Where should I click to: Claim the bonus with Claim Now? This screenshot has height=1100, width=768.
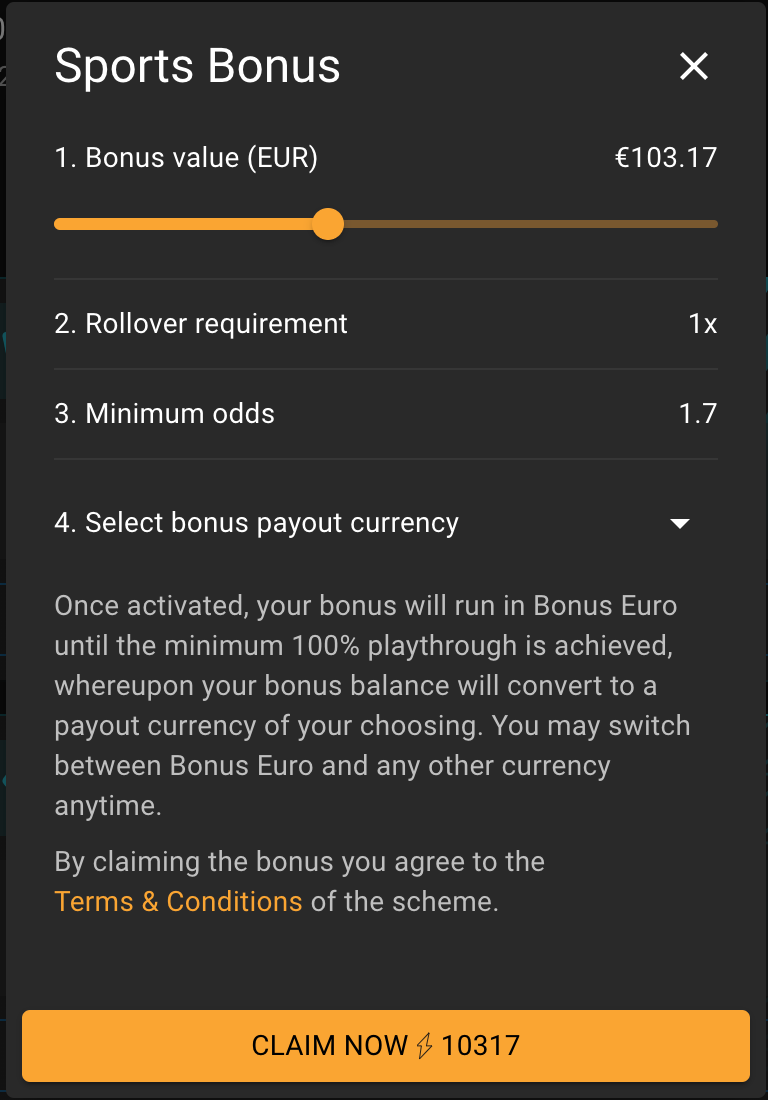(x=385, y=1046)
